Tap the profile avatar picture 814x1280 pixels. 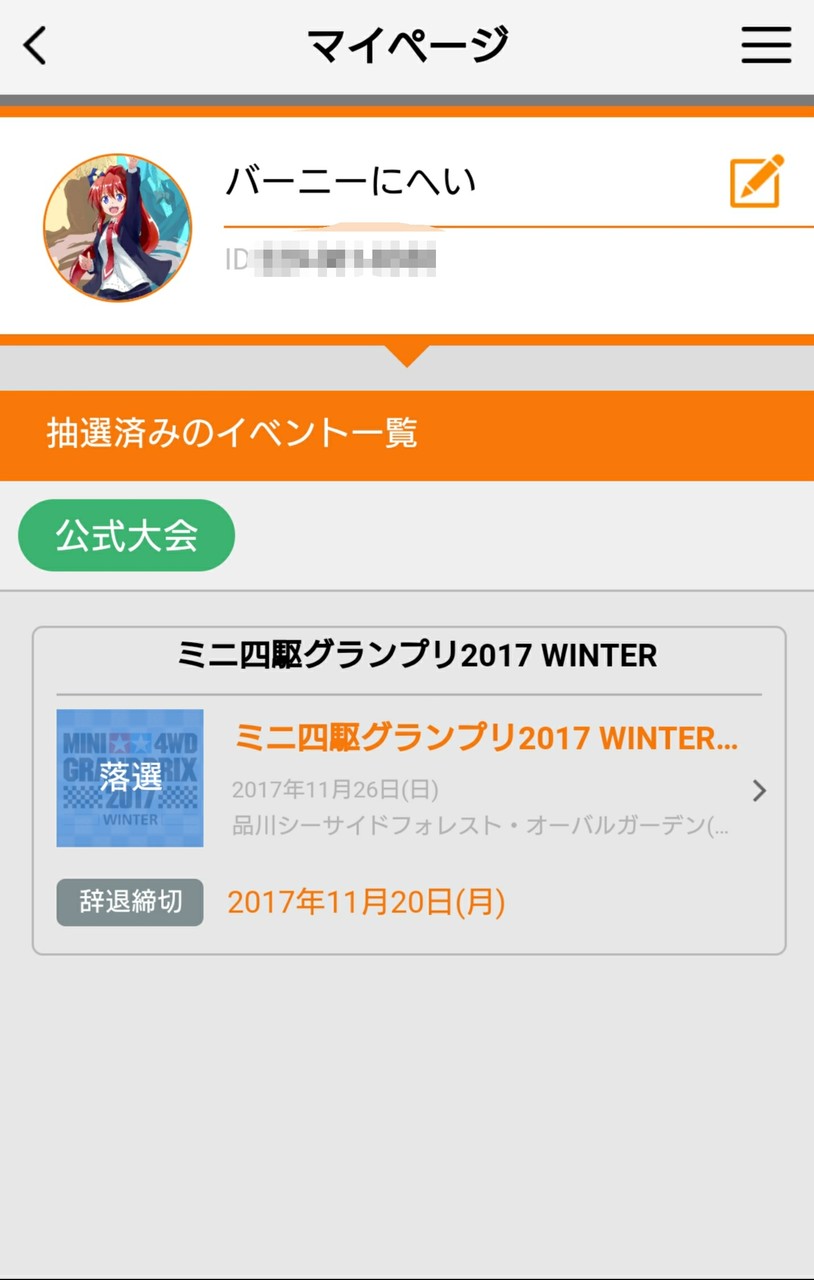click(x=118, y=228)
